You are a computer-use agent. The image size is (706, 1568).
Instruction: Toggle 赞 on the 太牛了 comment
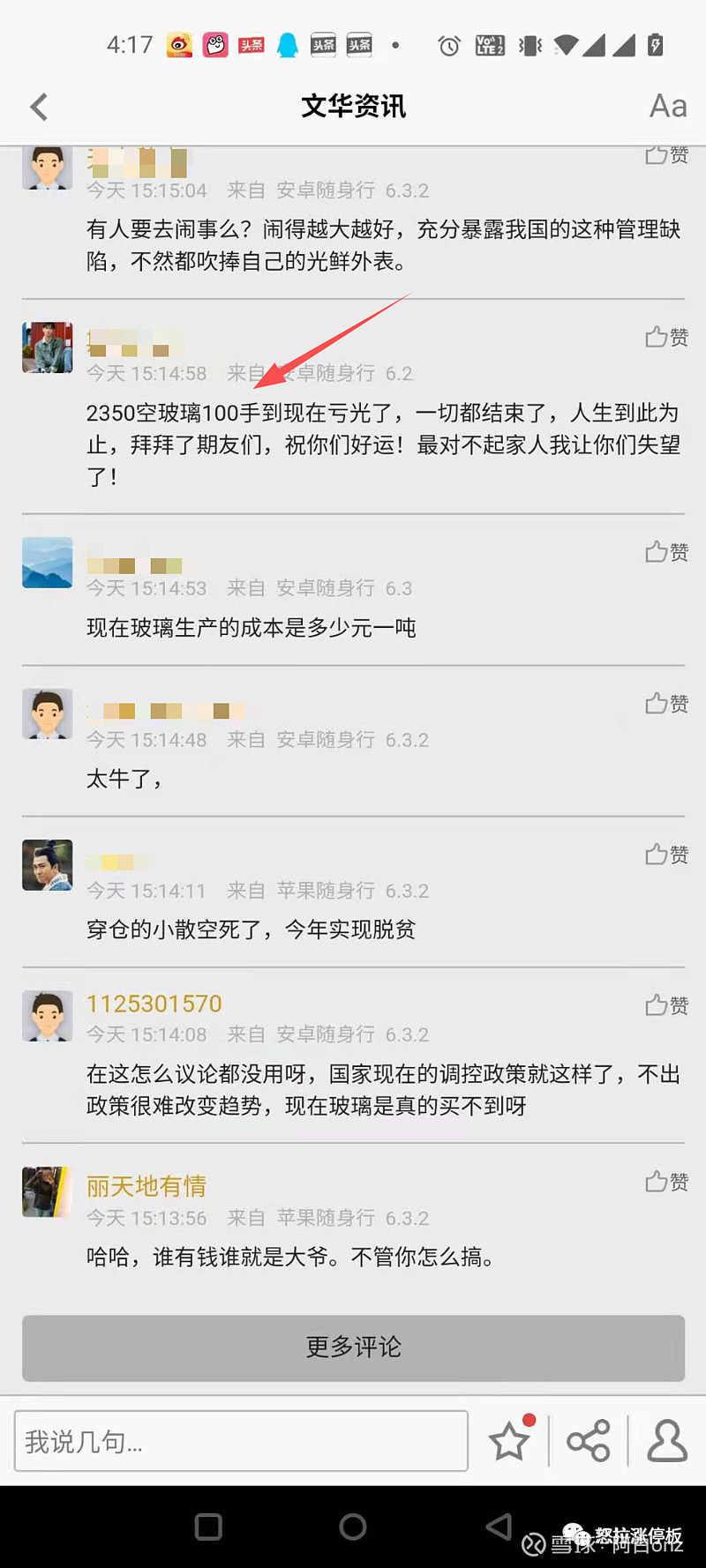click(x=665, y=704)
